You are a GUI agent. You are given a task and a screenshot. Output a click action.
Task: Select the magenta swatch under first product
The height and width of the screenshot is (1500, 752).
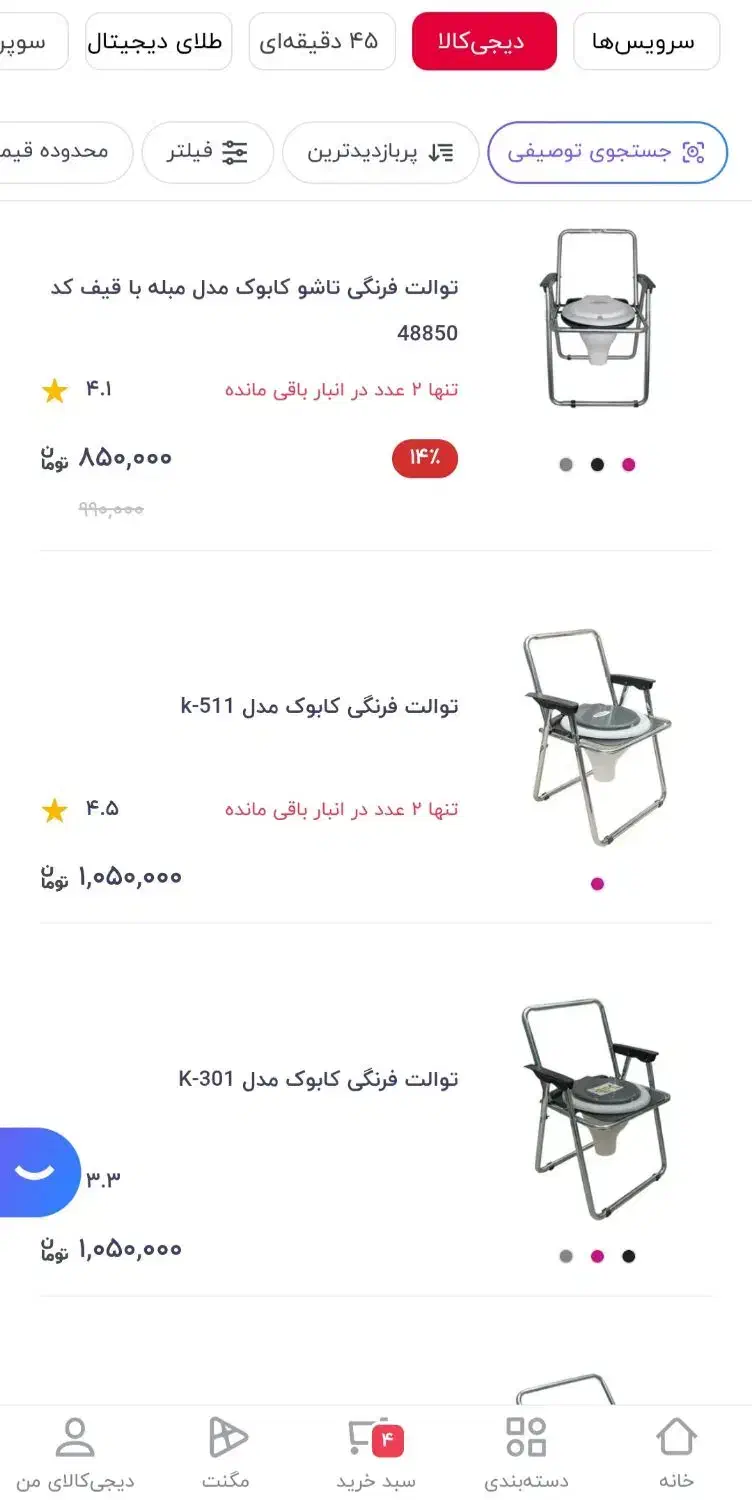pos(627,463)
